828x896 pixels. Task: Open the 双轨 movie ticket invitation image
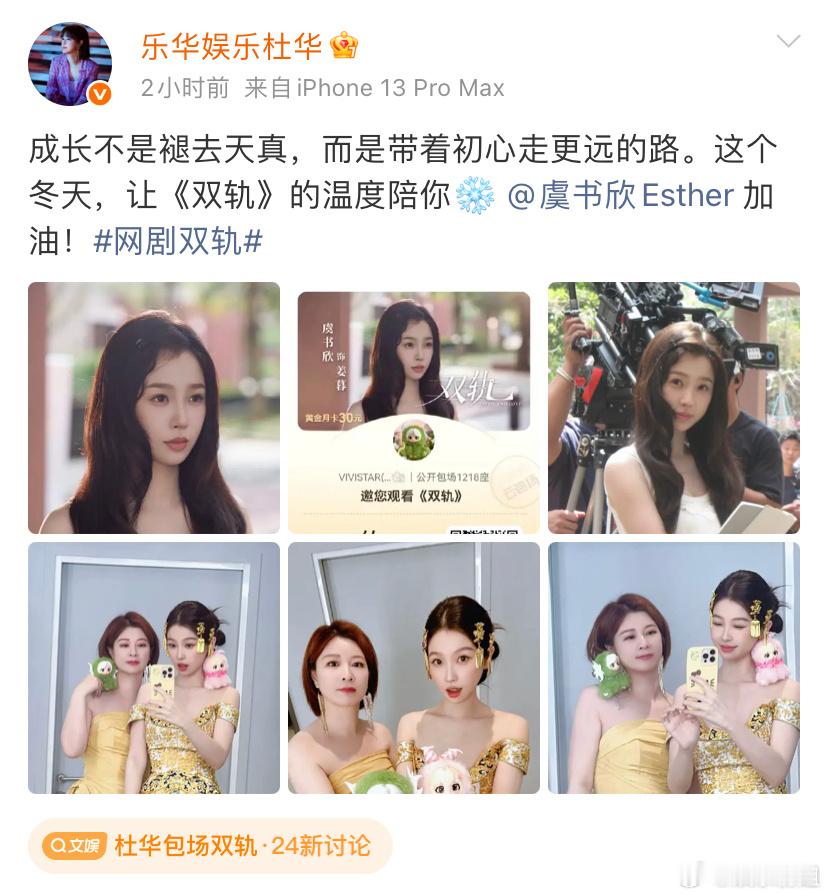pos(414,408)
